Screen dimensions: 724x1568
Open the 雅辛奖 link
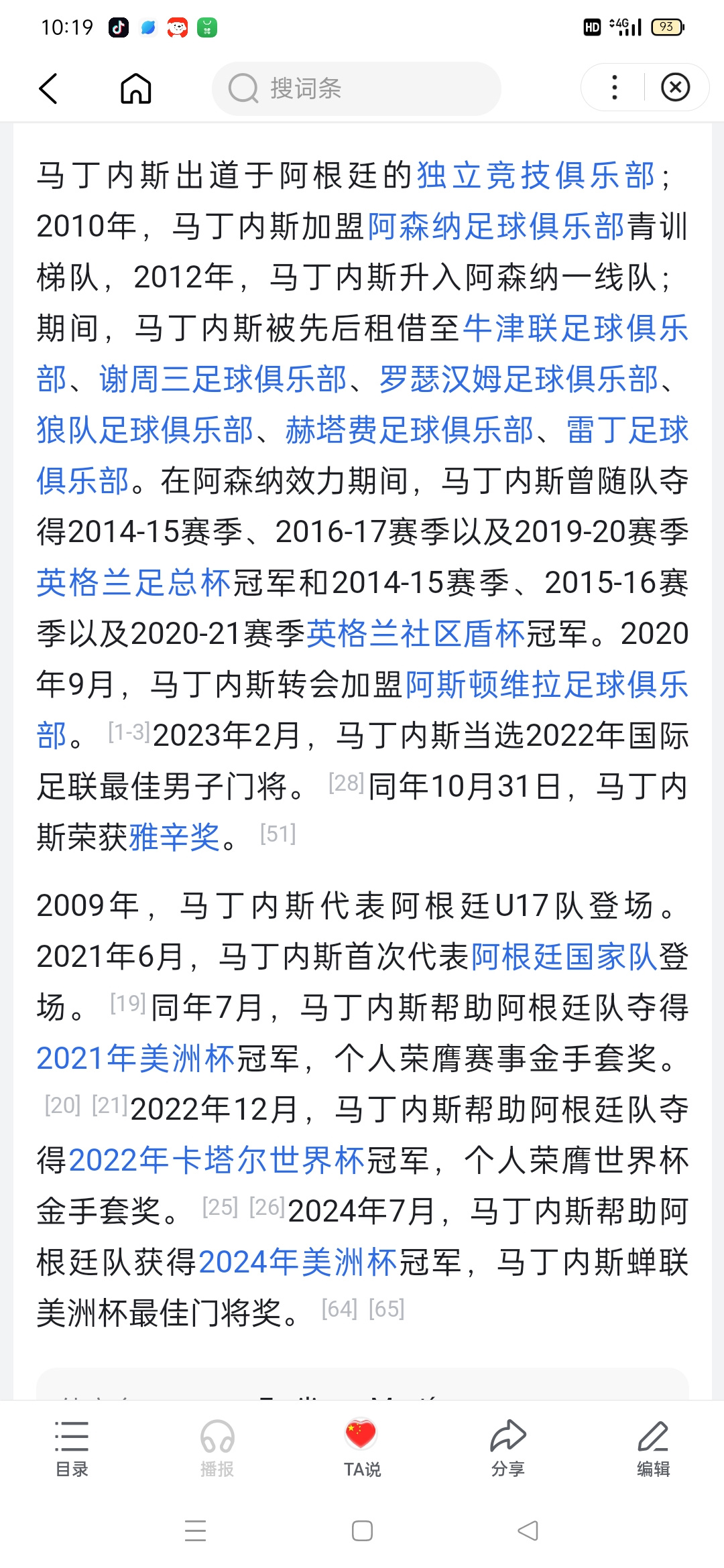pos(174,838)
